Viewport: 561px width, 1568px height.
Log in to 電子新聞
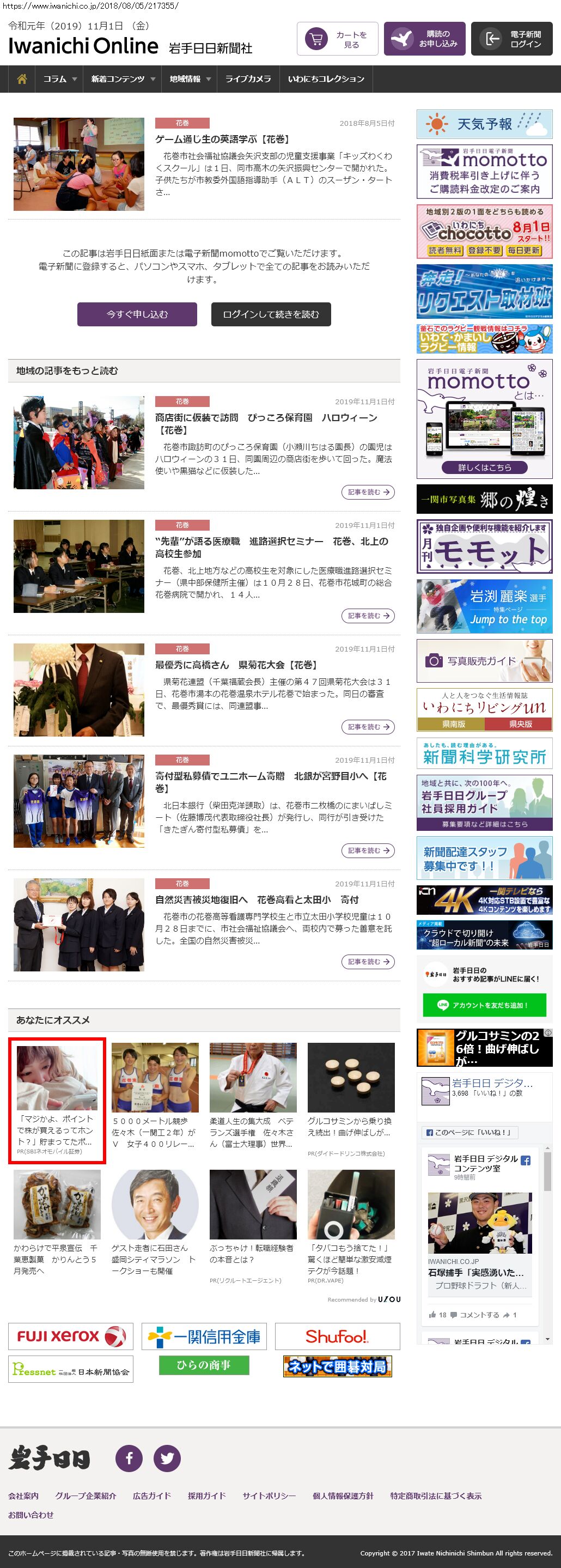(x=512, y=39)
